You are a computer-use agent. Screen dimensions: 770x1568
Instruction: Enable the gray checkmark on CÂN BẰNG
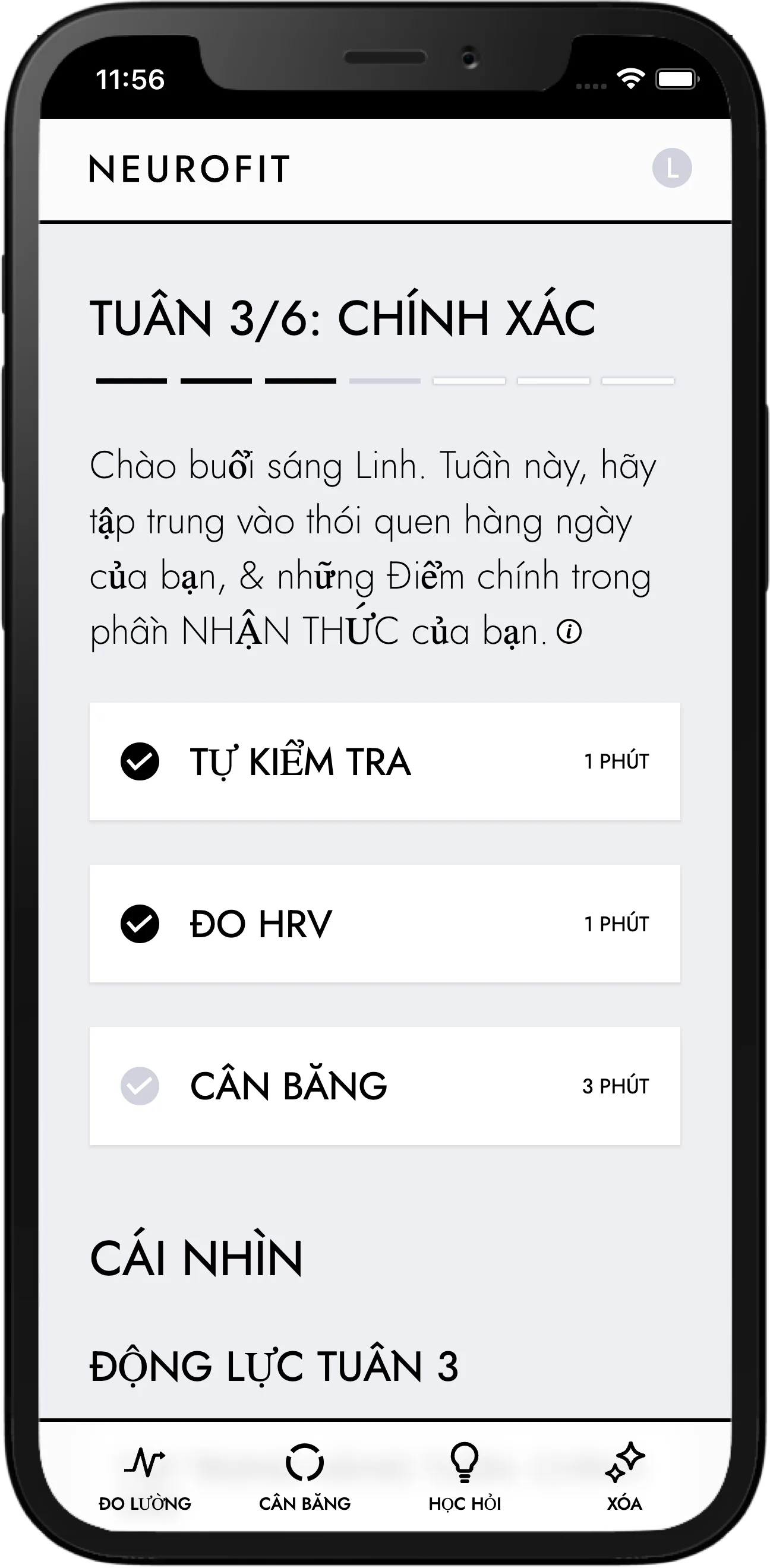pos(141,1085)
